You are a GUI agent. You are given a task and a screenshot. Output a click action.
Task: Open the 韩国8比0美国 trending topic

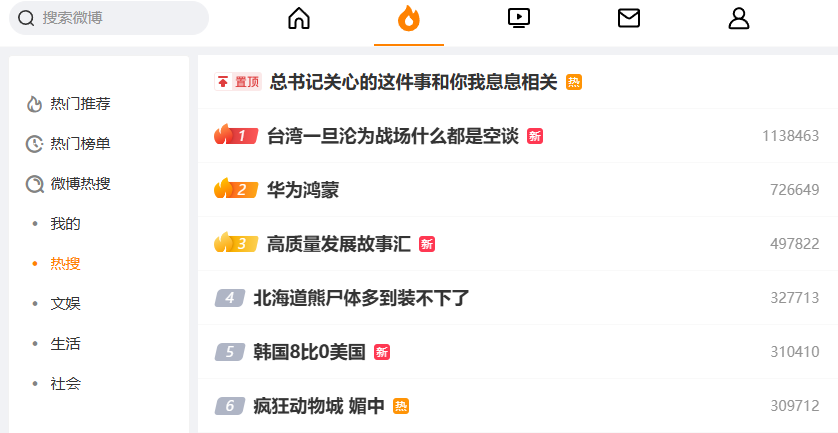pos(309,352)
